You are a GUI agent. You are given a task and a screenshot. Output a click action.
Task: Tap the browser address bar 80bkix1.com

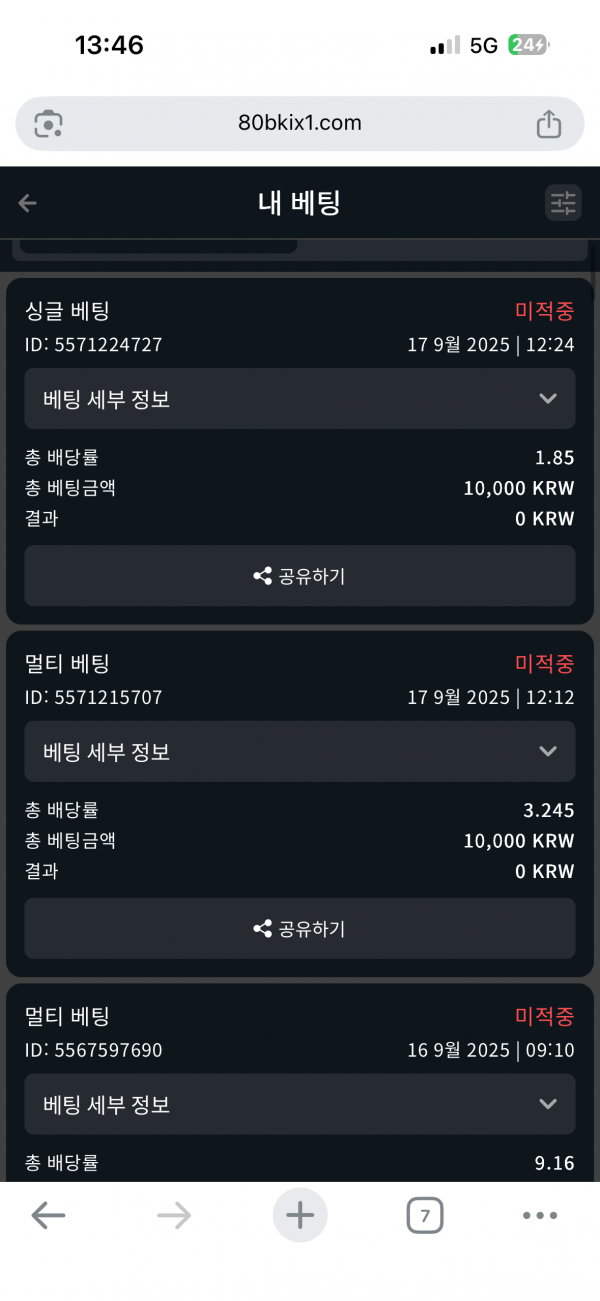(x=300, y=123)
